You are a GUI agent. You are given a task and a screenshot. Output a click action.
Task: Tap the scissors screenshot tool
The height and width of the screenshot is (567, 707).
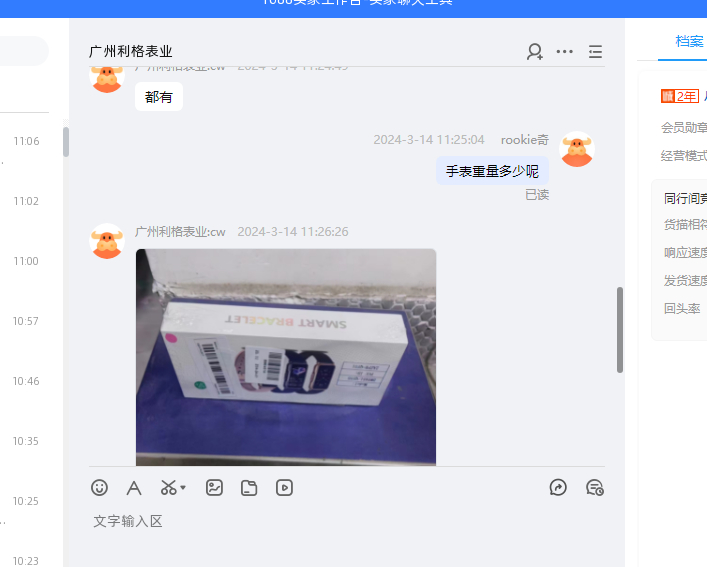(169, 488)
